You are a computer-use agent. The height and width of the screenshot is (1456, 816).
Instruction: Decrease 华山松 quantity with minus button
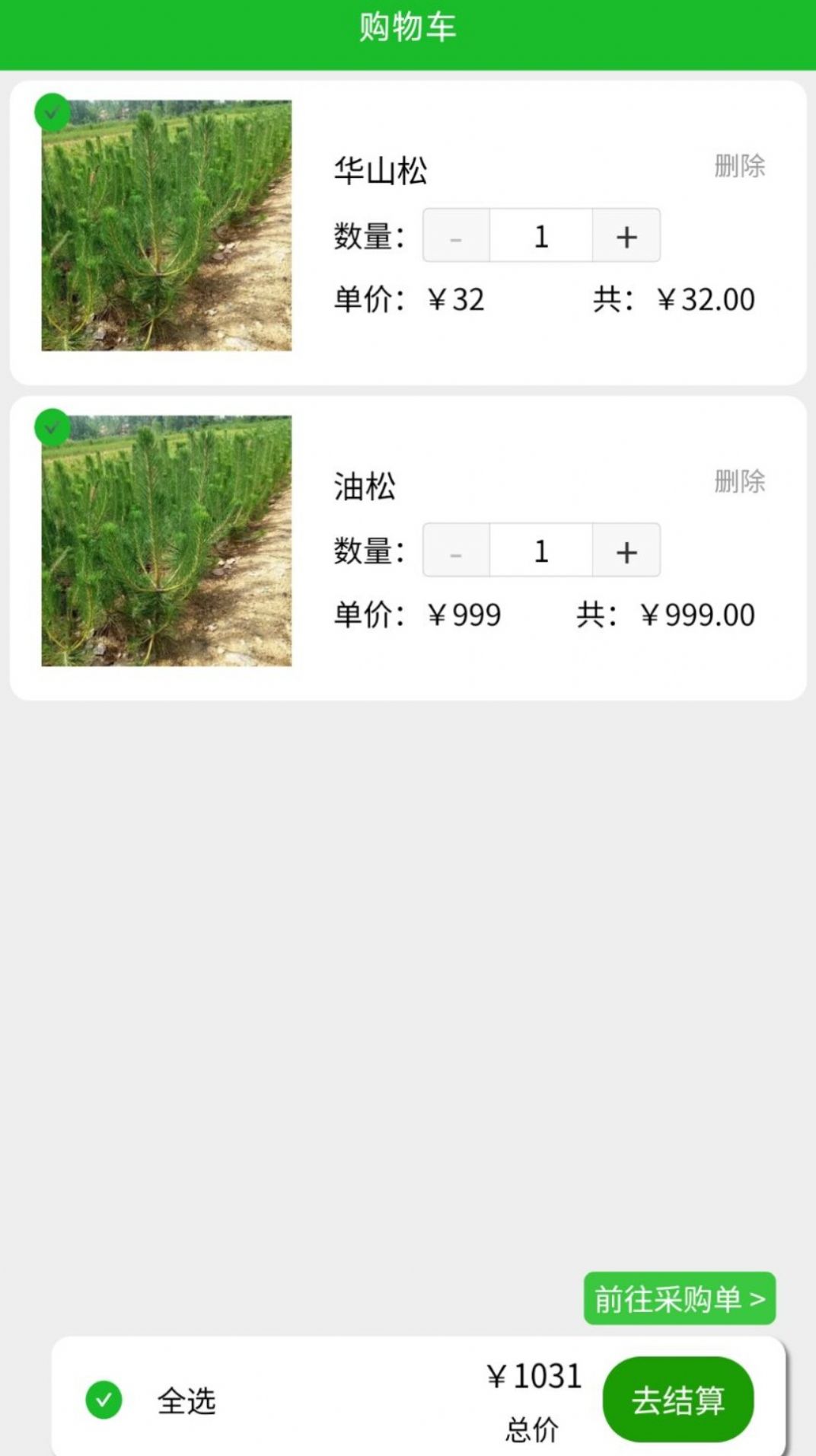[x=455, y=236]
